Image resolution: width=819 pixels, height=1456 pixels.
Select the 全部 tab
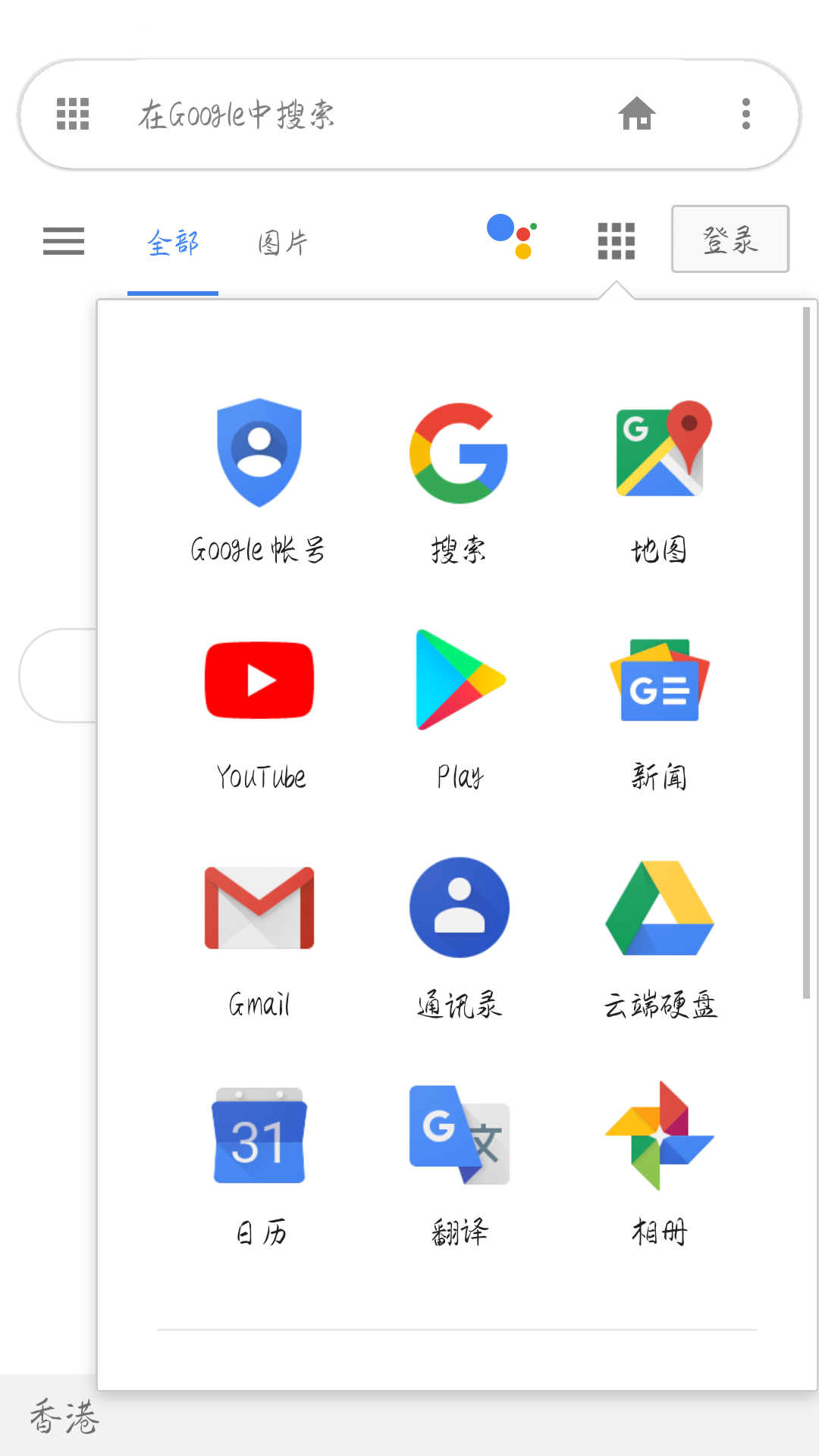(x=173, y=243)
